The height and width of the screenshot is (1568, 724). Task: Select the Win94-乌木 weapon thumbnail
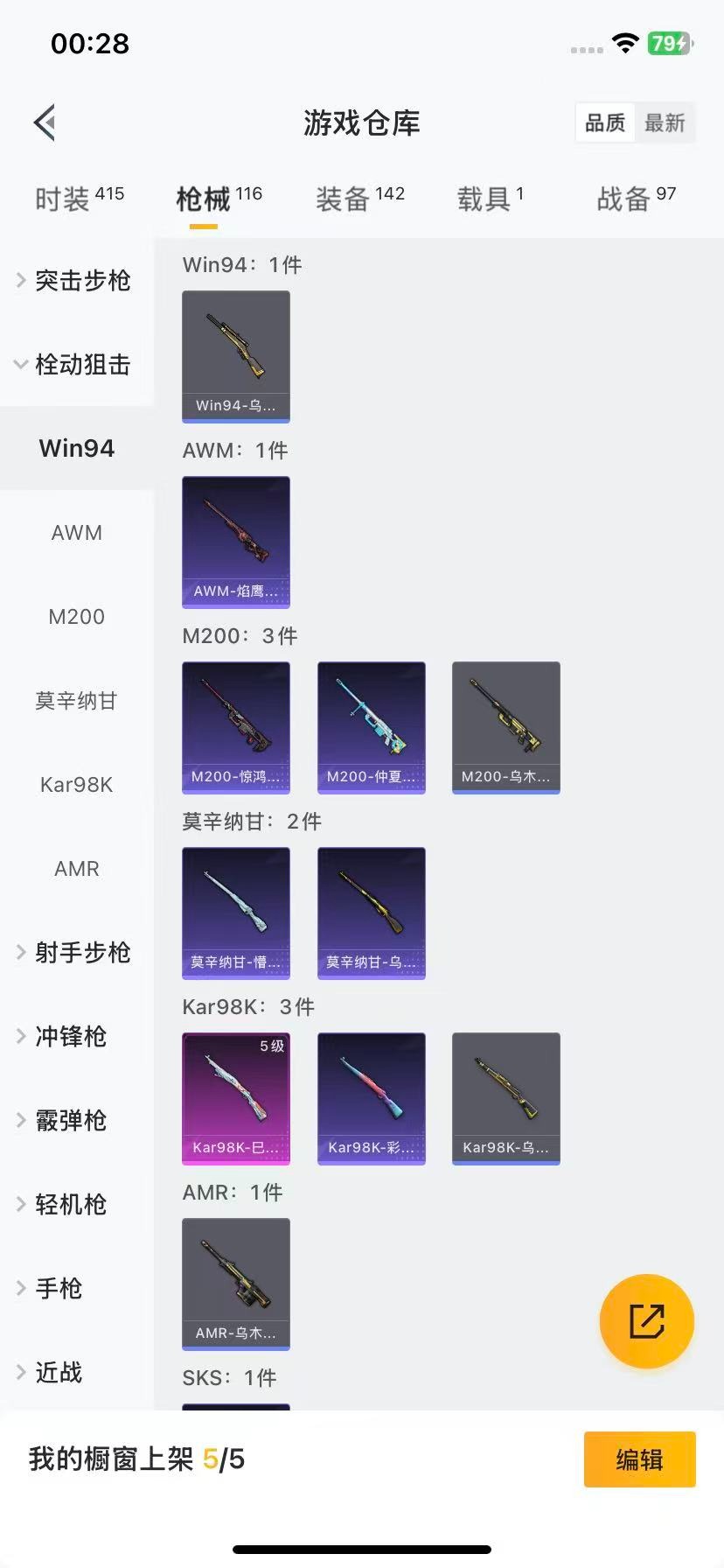pyautogui.click(x=235, y=356)
